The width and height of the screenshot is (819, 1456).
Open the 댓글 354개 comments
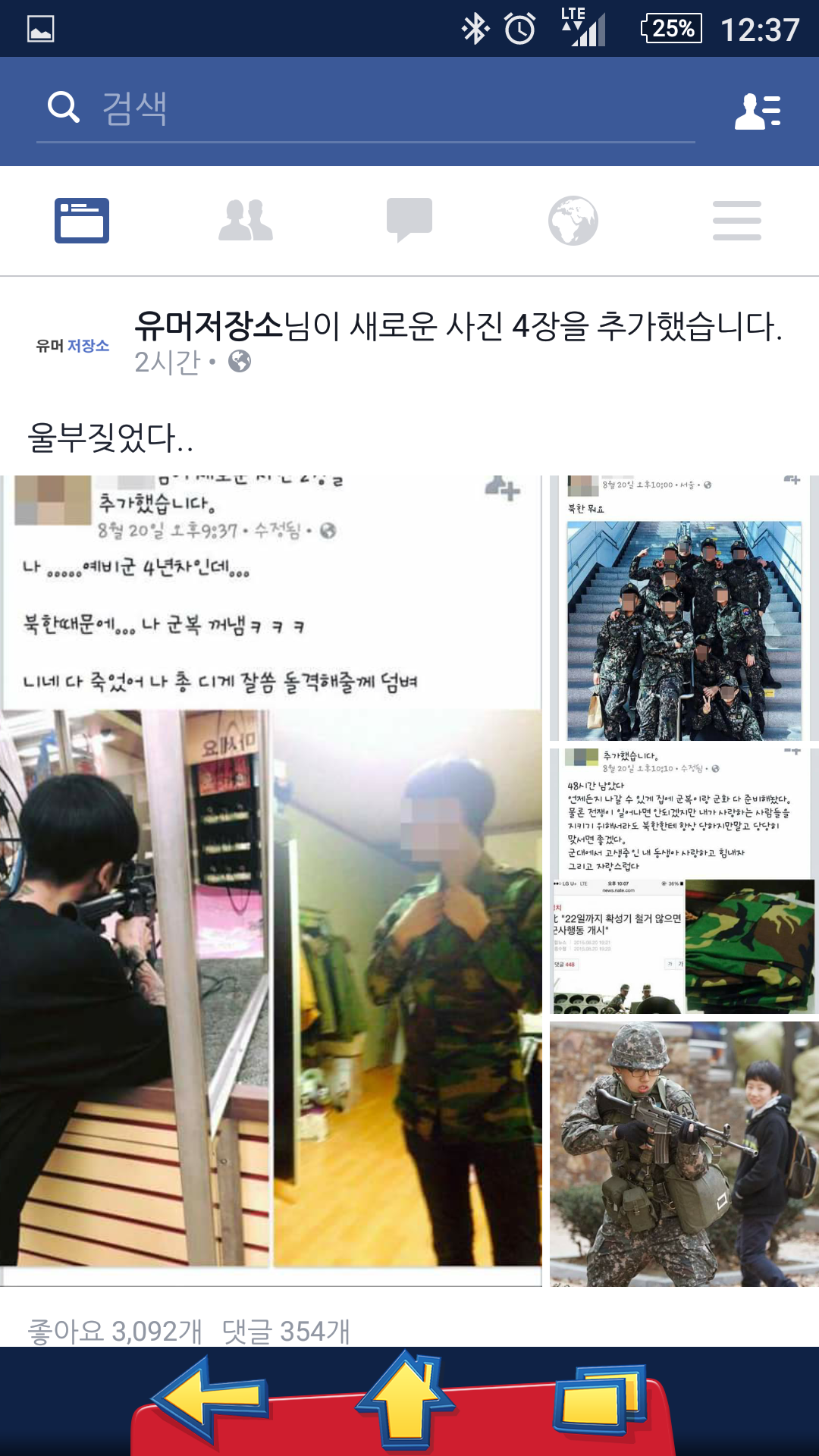(286, 1331)
